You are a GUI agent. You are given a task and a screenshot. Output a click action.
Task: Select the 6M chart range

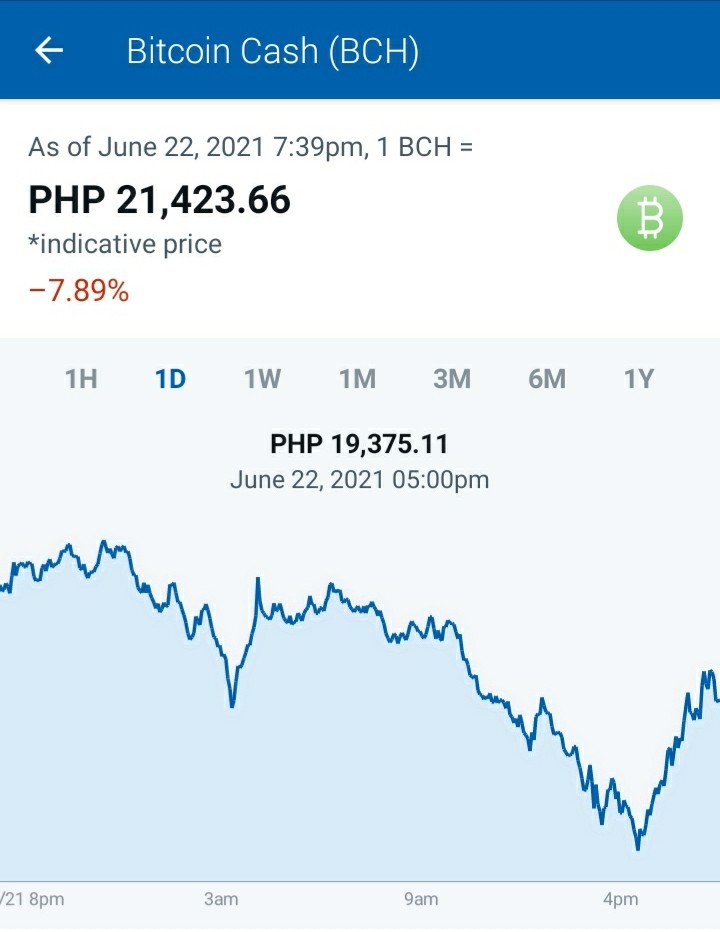coord(547,379)
